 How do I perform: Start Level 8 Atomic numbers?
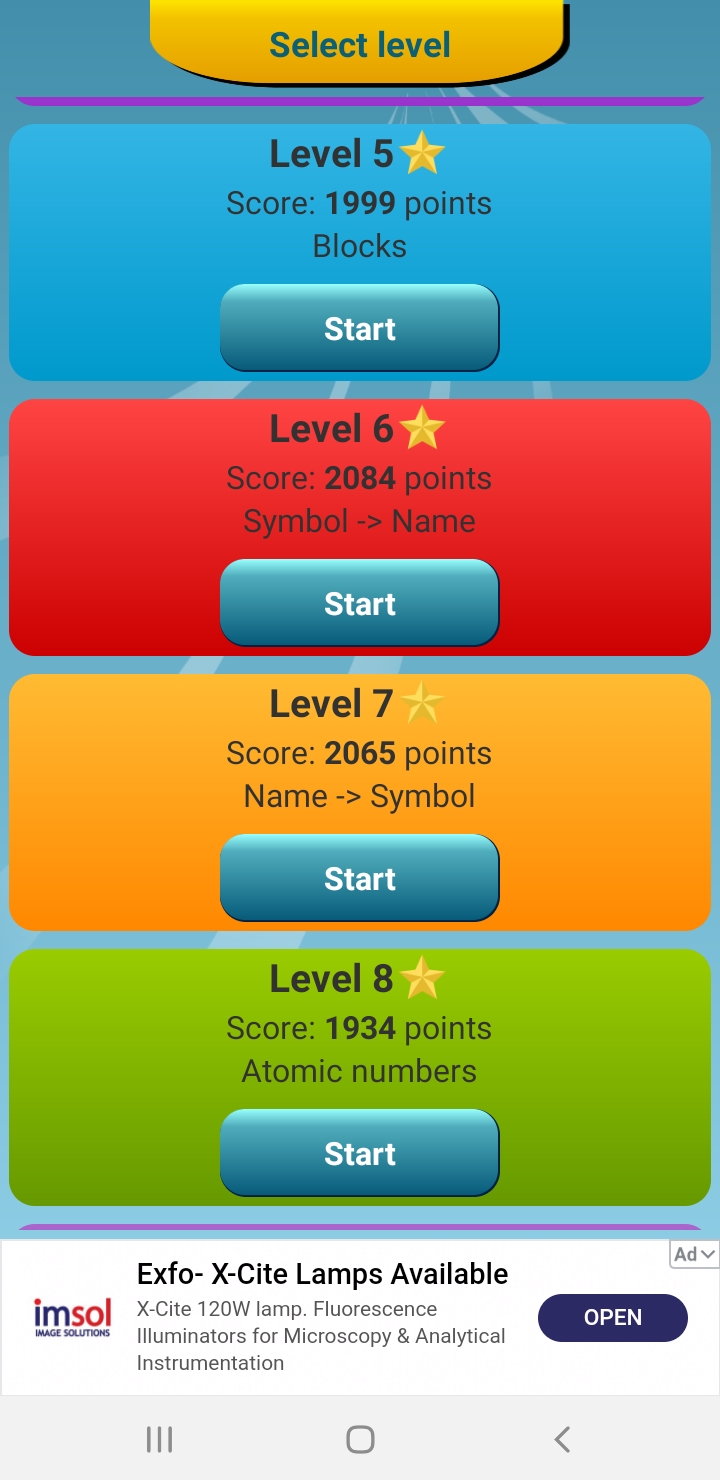359,1153
